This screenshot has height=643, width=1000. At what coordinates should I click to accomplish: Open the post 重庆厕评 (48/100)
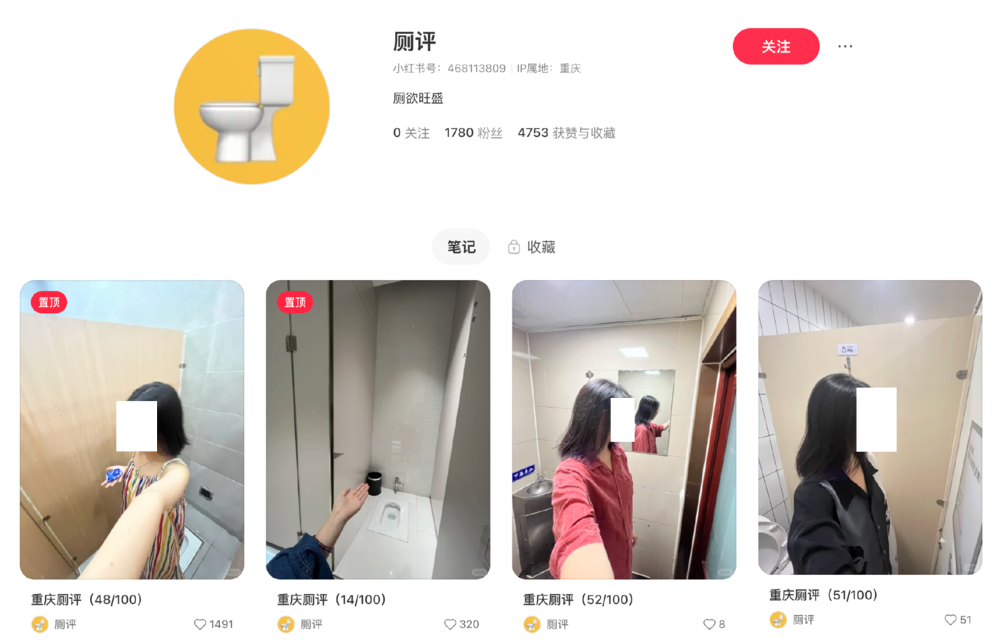pyautogui.click(x=132, y=430)
